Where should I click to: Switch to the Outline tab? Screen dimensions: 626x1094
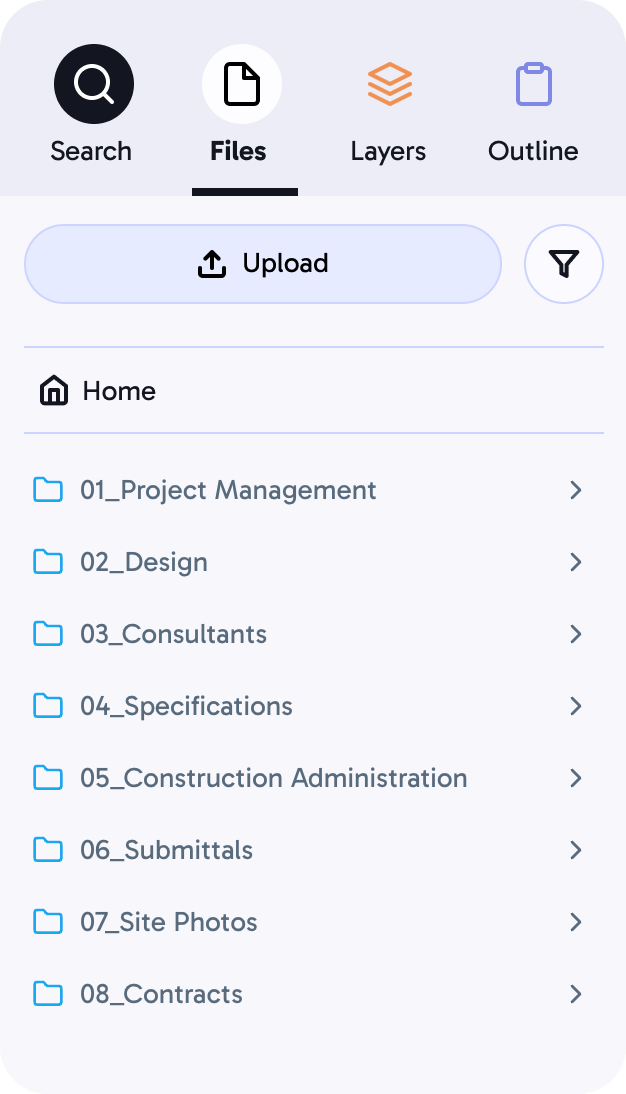click(x=534, y=105)
